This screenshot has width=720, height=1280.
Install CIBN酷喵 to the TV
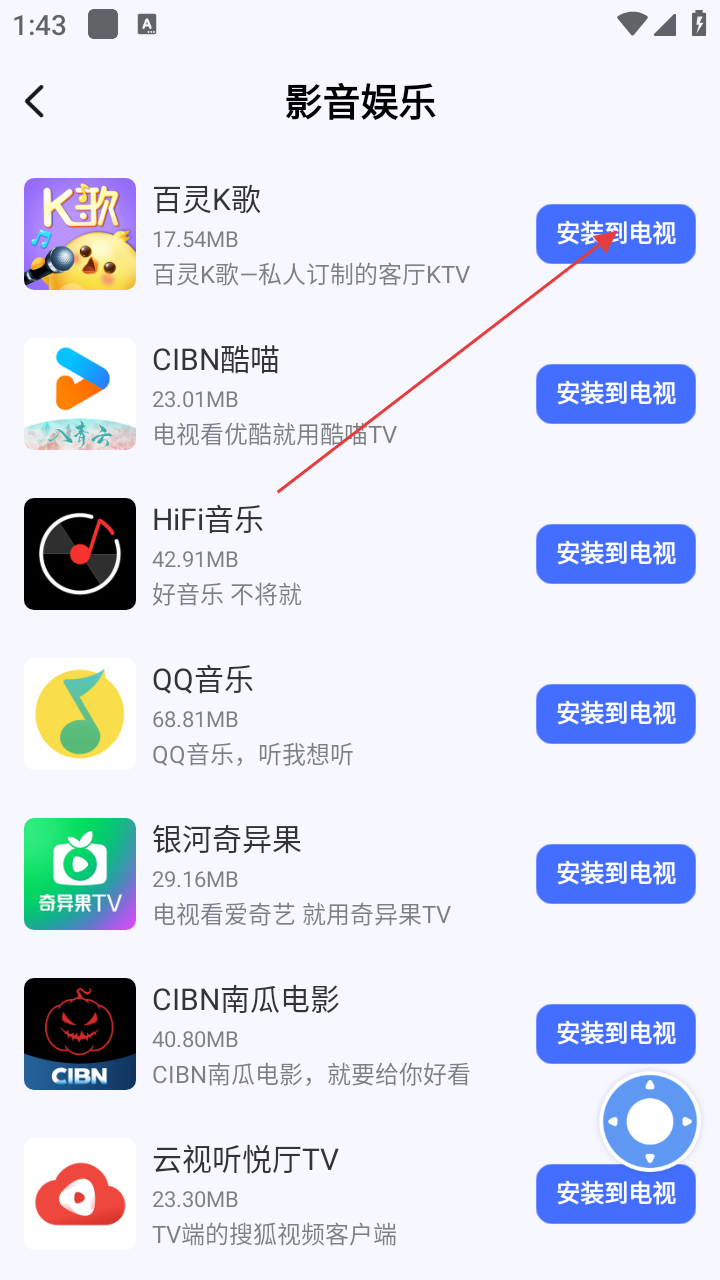point(615,394)
